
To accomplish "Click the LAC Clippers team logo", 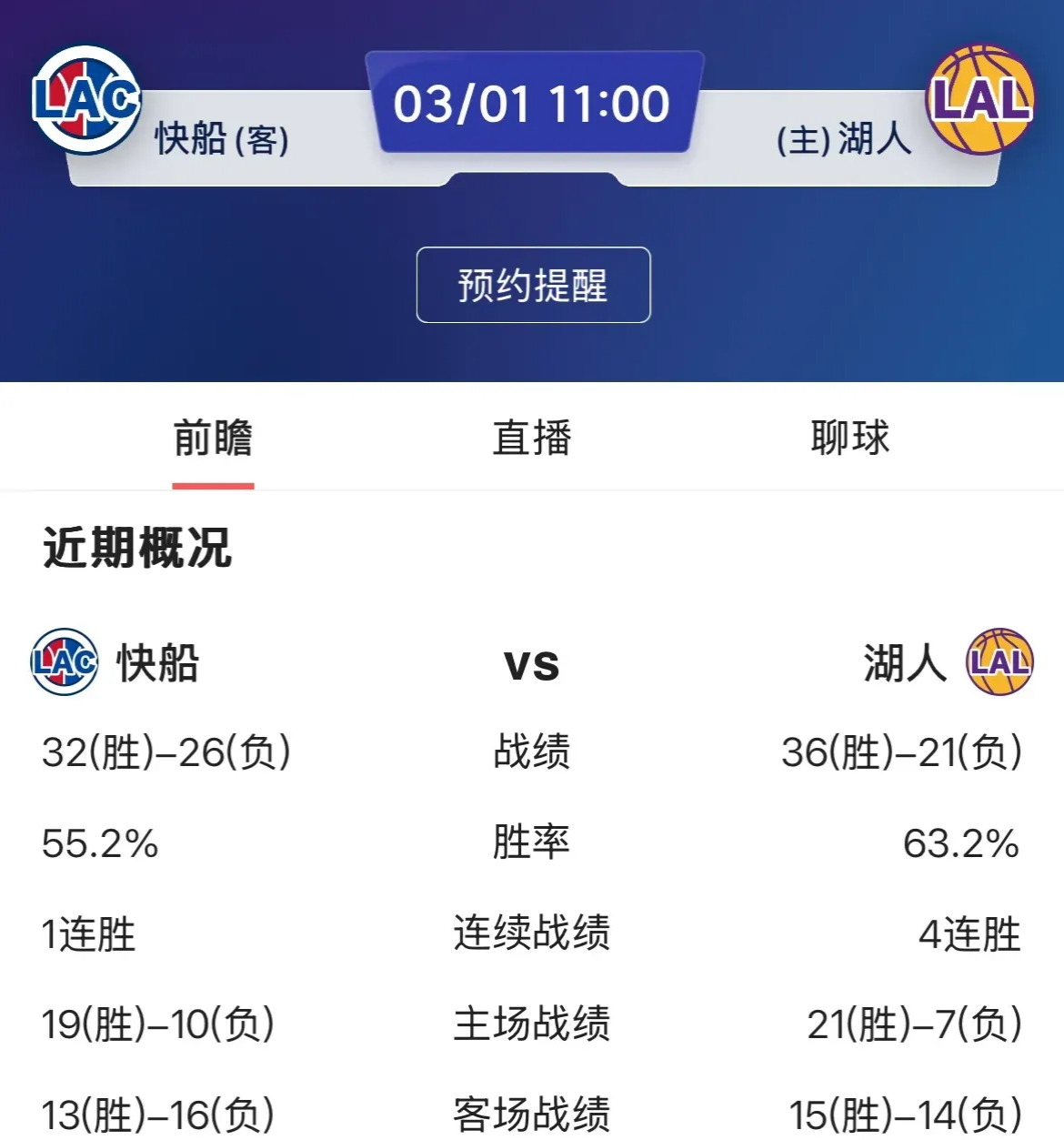I will [87, 94].
